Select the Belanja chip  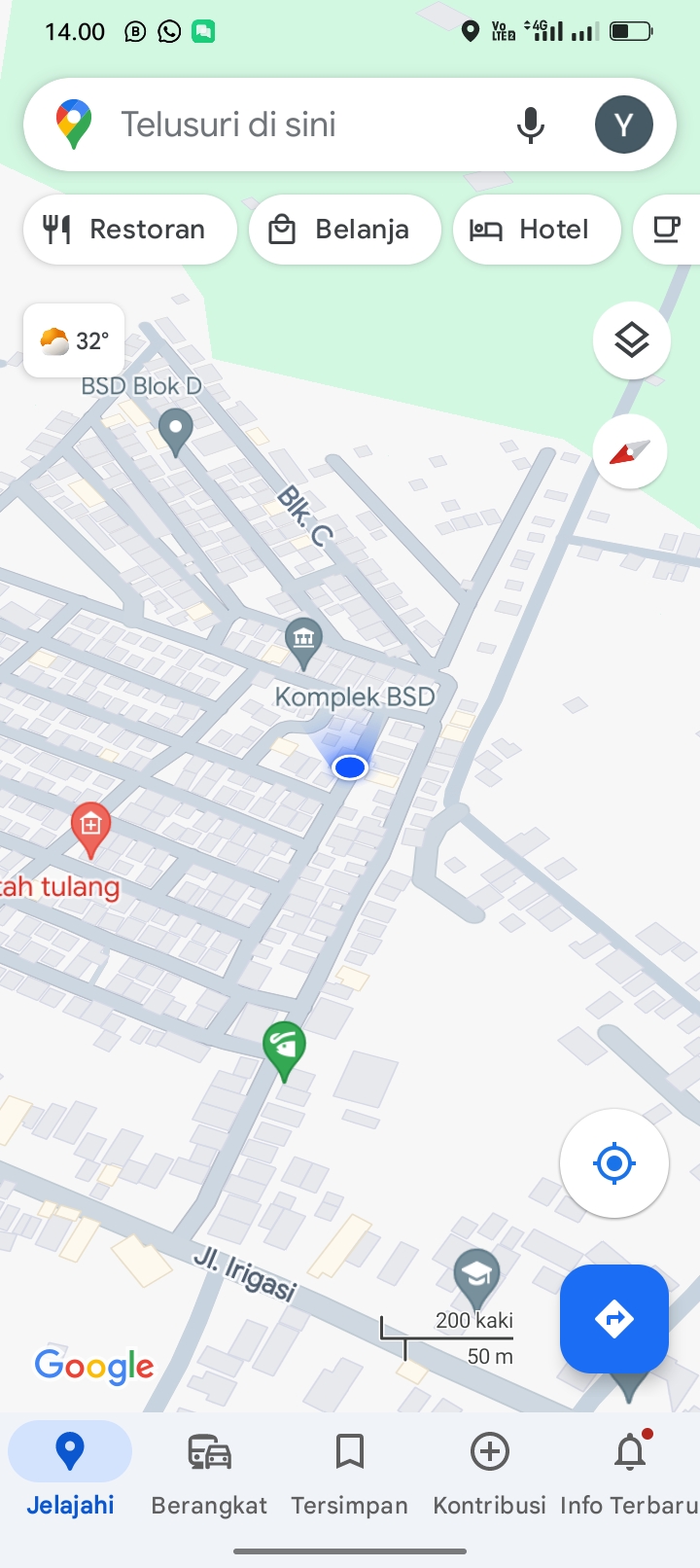pyautogui.click(x=345, y=230)
